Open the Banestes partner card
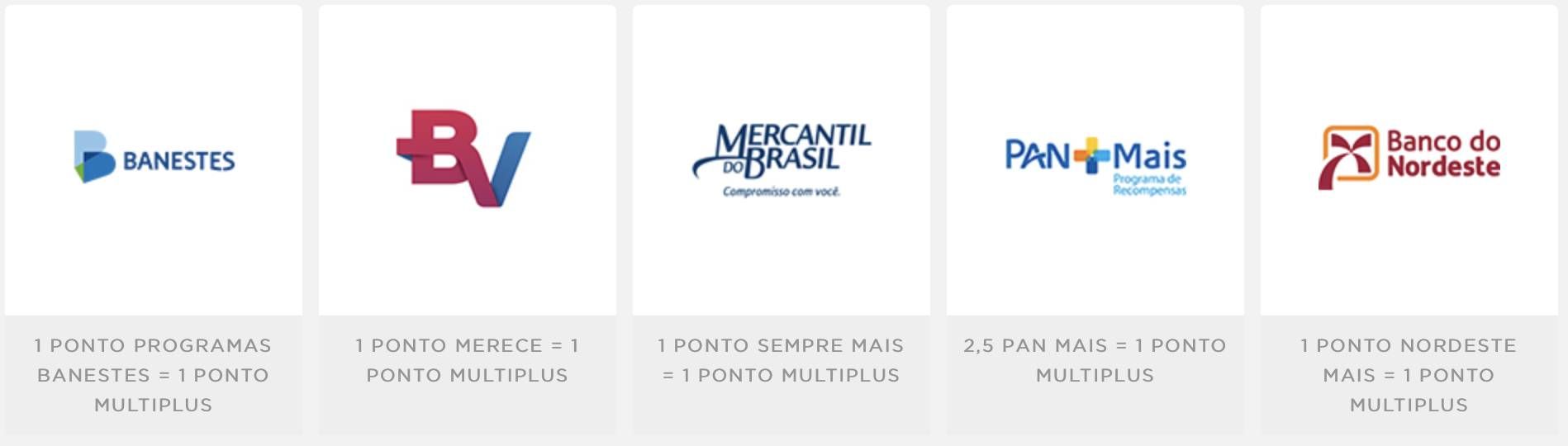The height and width of the screenshot is (446, 1568). pos(154,159)
